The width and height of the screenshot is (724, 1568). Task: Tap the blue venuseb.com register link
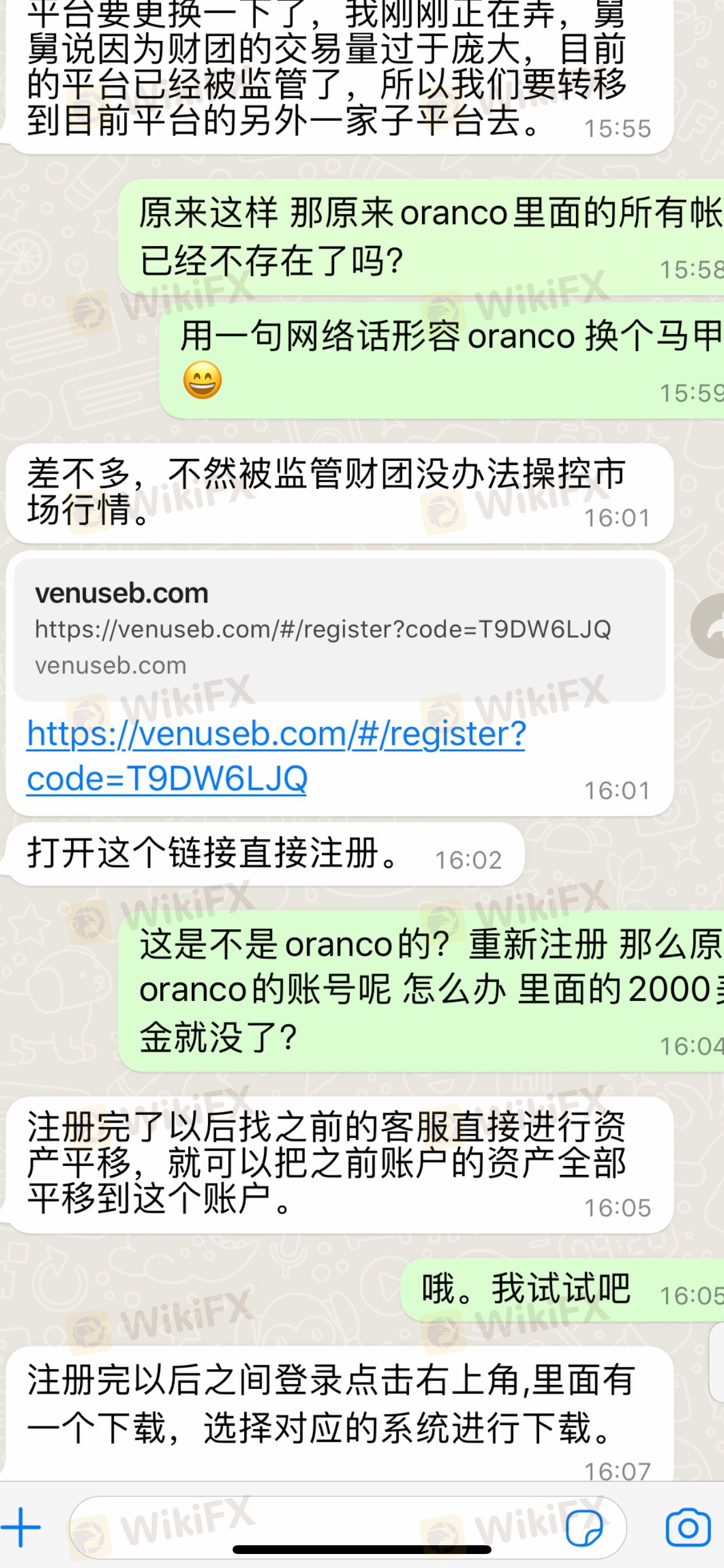(276, 755)
